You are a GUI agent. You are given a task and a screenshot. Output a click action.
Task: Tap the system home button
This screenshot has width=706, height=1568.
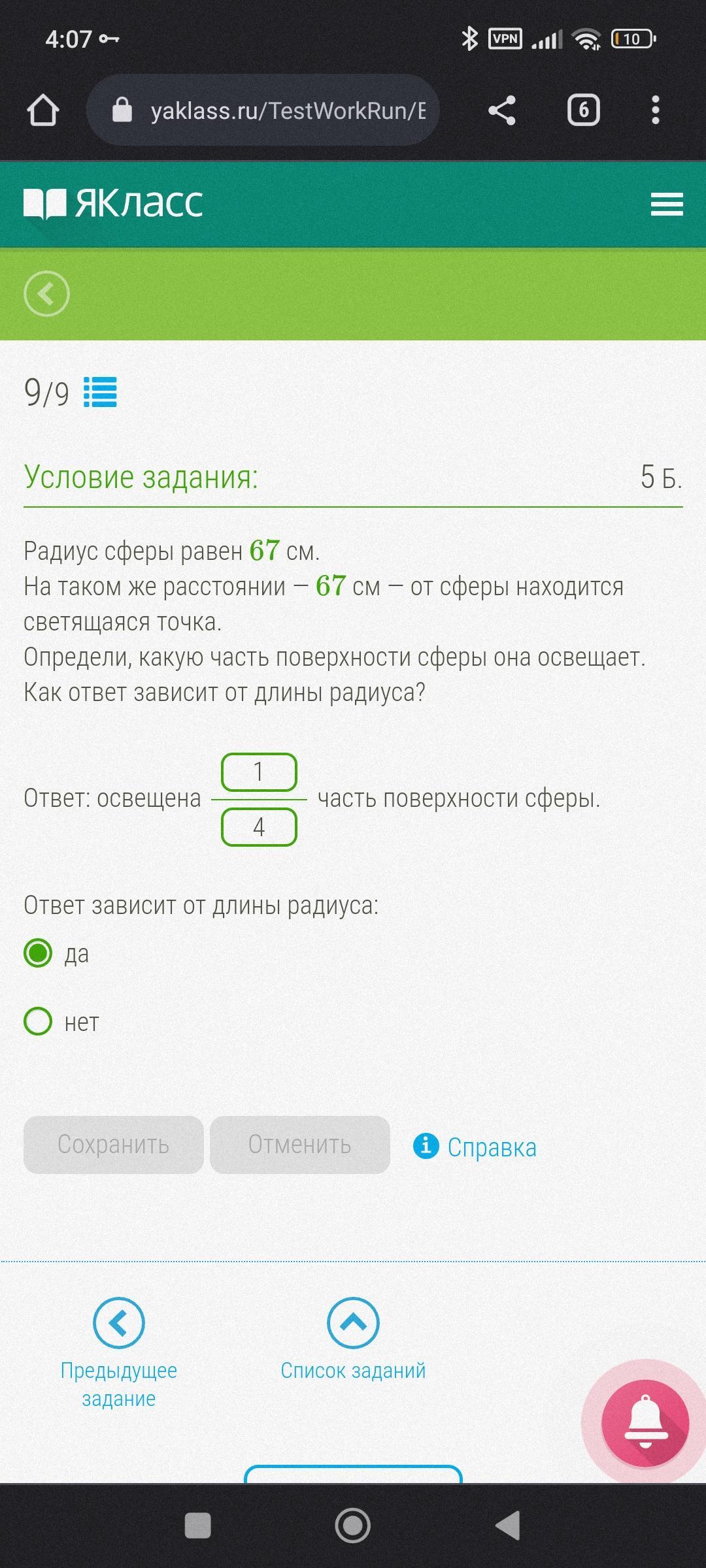(353, 1526)
